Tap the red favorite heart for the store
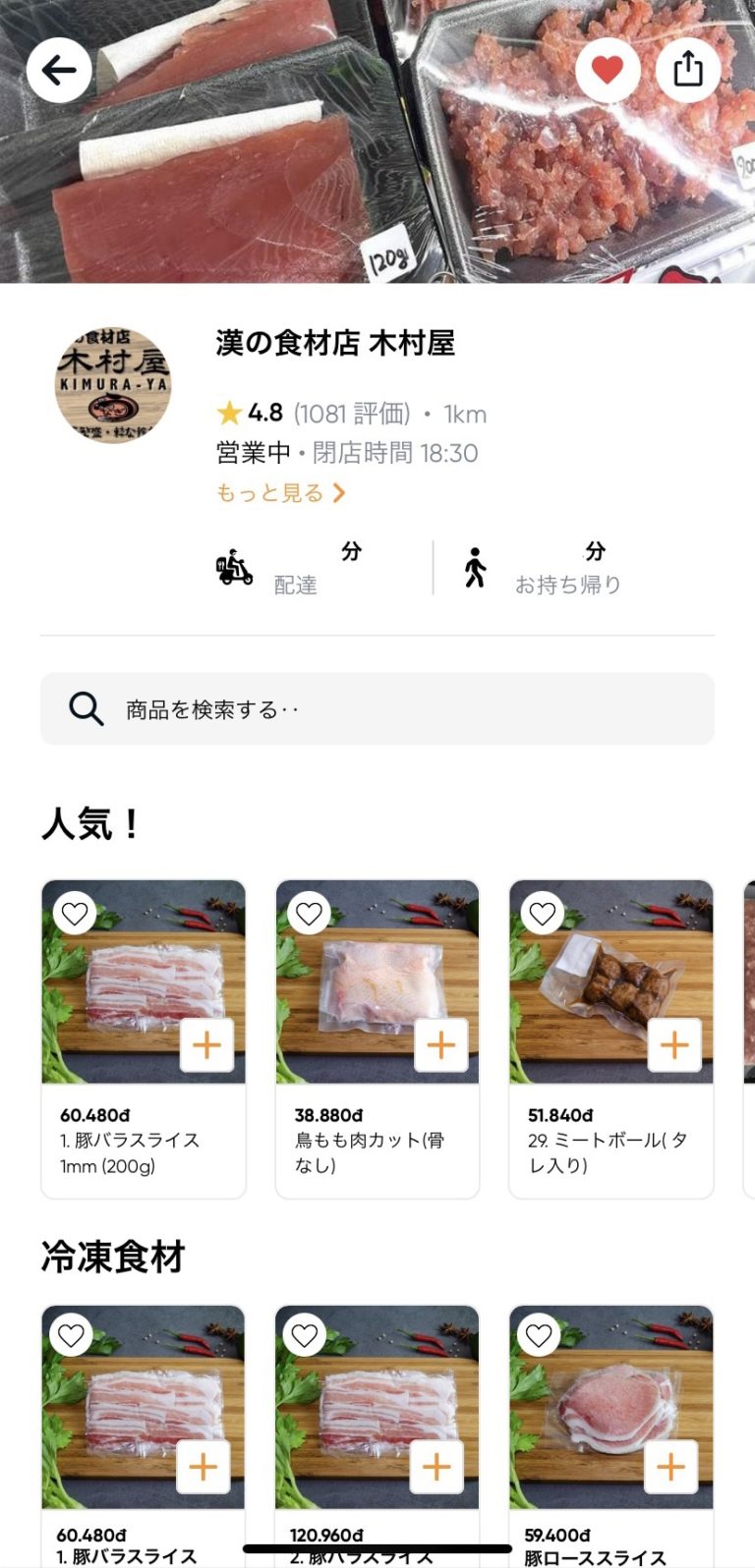The image size is (755, 1568). tap(608, 69)
